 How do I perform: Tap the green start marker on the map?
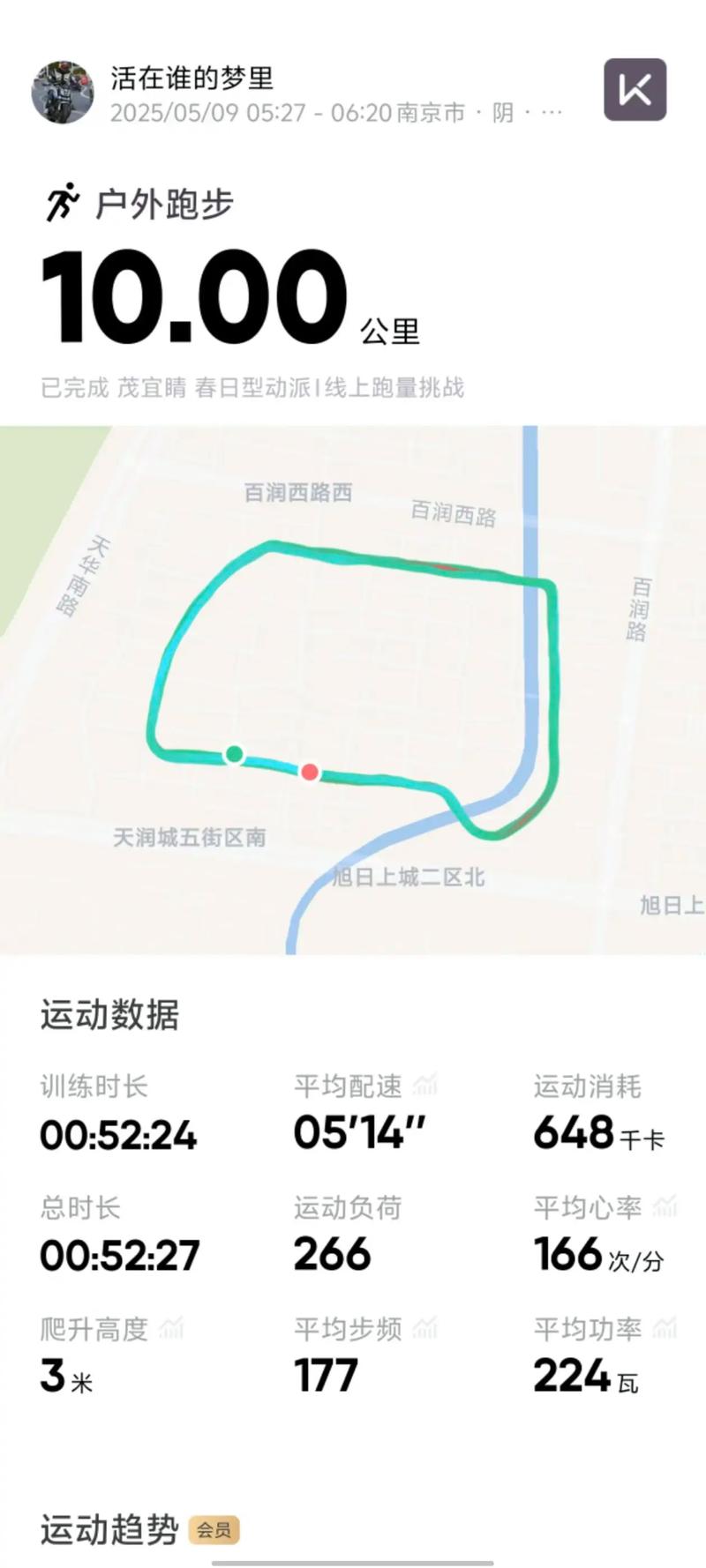(x=234, y=755)
